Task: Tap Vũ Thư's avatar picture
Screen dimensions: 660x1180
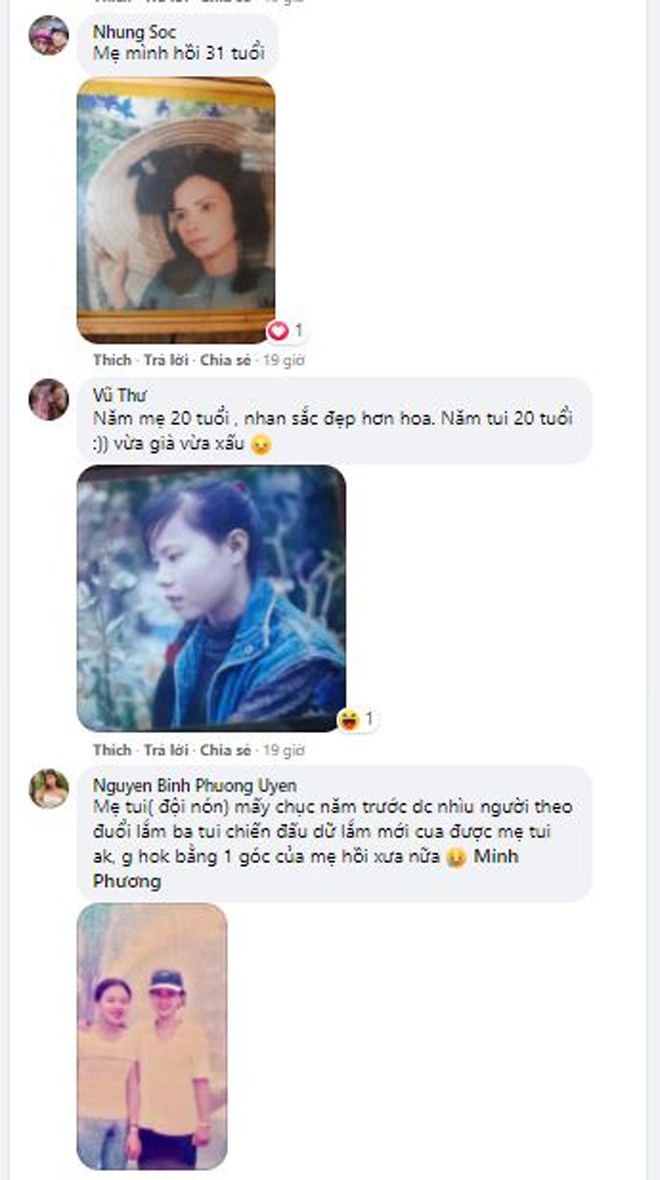Action: [x=49, y=399]
